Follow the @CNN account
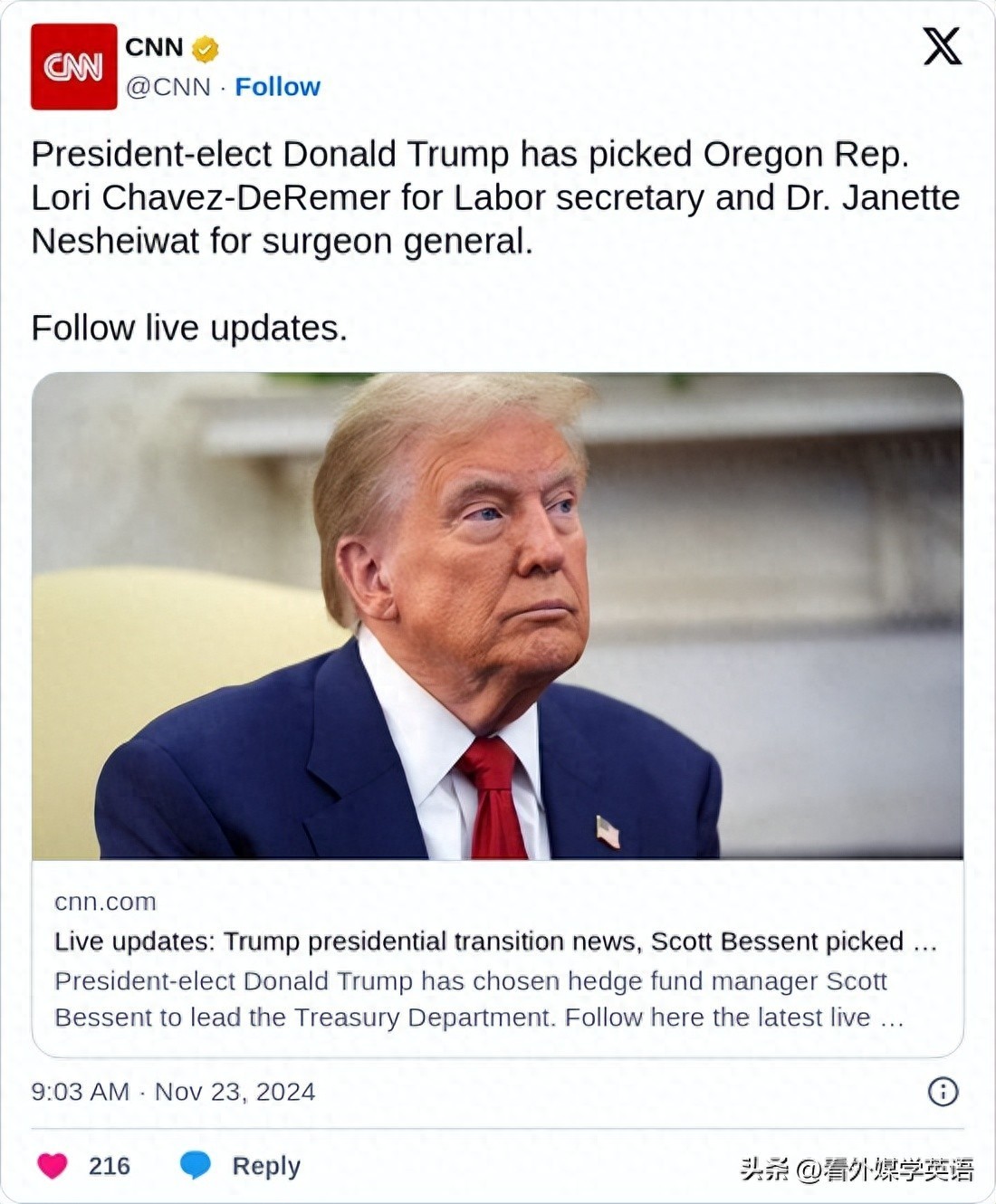 277,87
